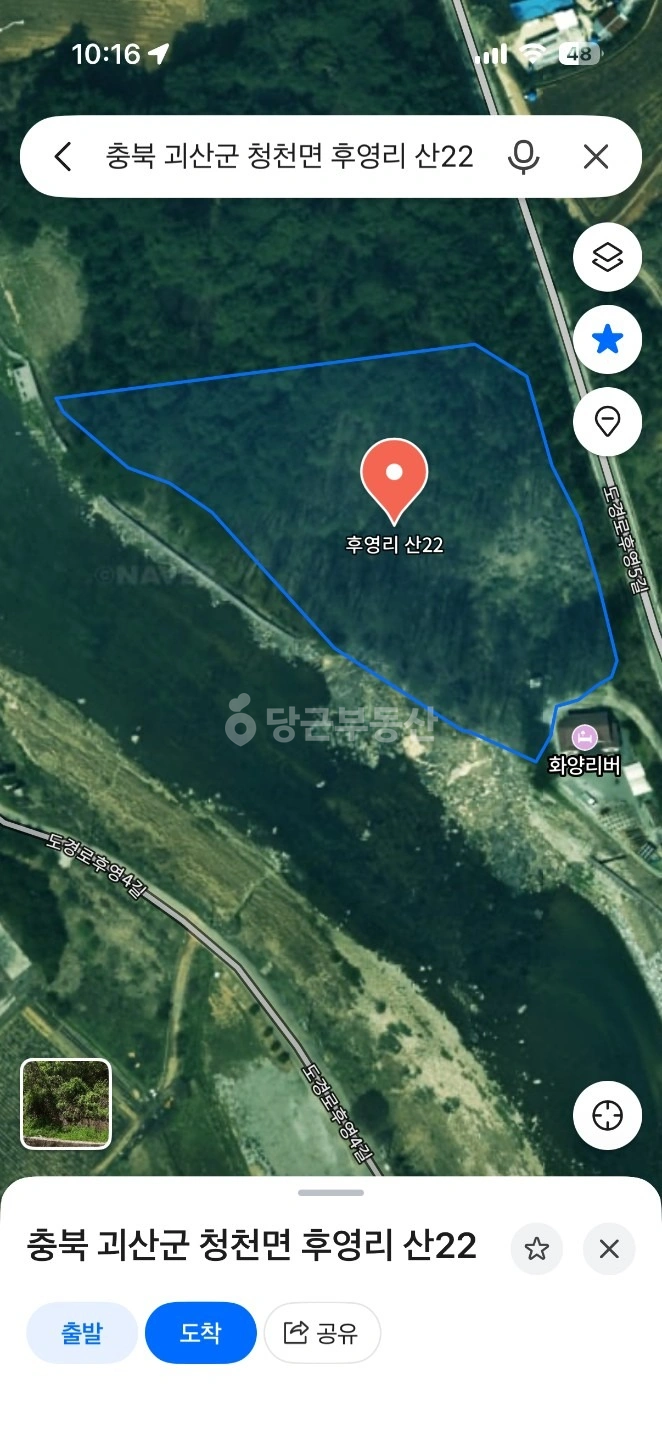Go back from the search result
The image size is (662, 1440).
point(63,156)
